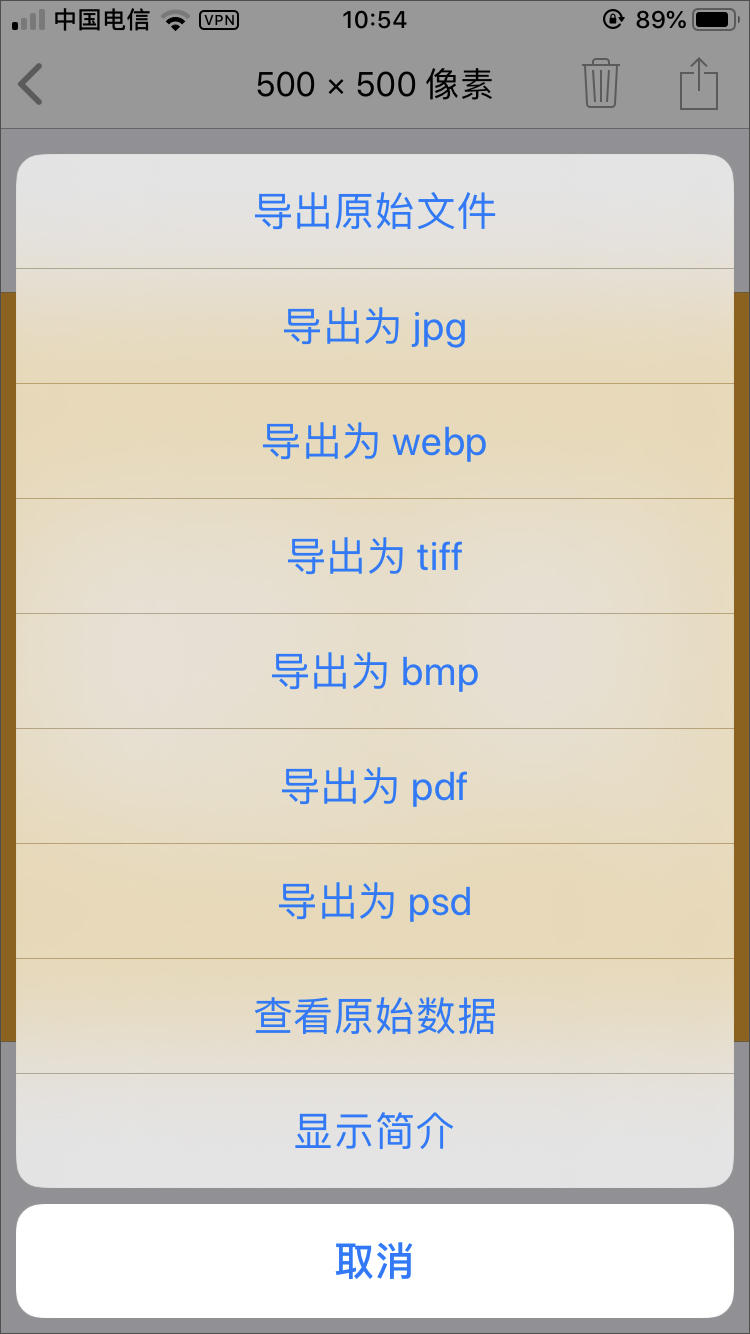Screen dimensions: 750x1334
Task: Tap the 500 × 500 像素 title
Action: (375, 84)
